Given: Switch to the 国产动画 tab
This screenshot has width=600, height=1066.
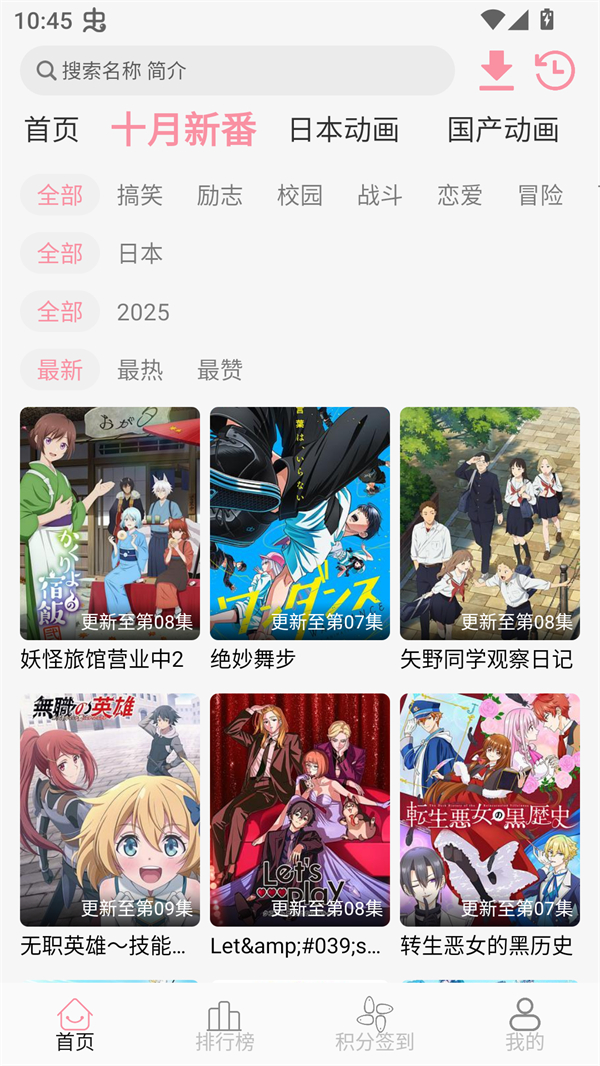Looking at the screenshot, I should [503, 130].
